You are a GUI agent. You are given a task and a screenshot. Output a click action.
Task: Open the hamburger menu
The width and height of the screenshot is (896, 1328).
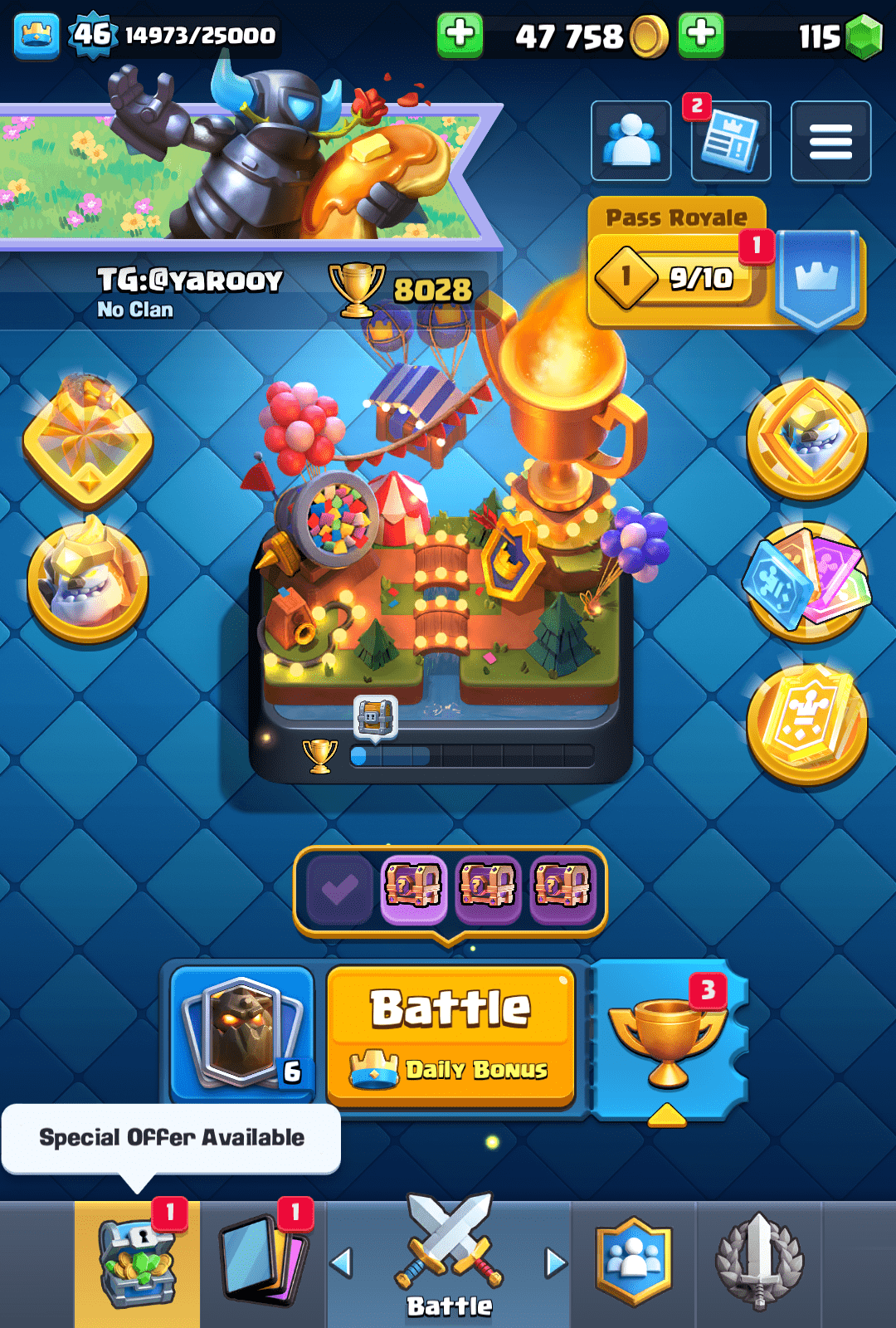pos(830,140)
